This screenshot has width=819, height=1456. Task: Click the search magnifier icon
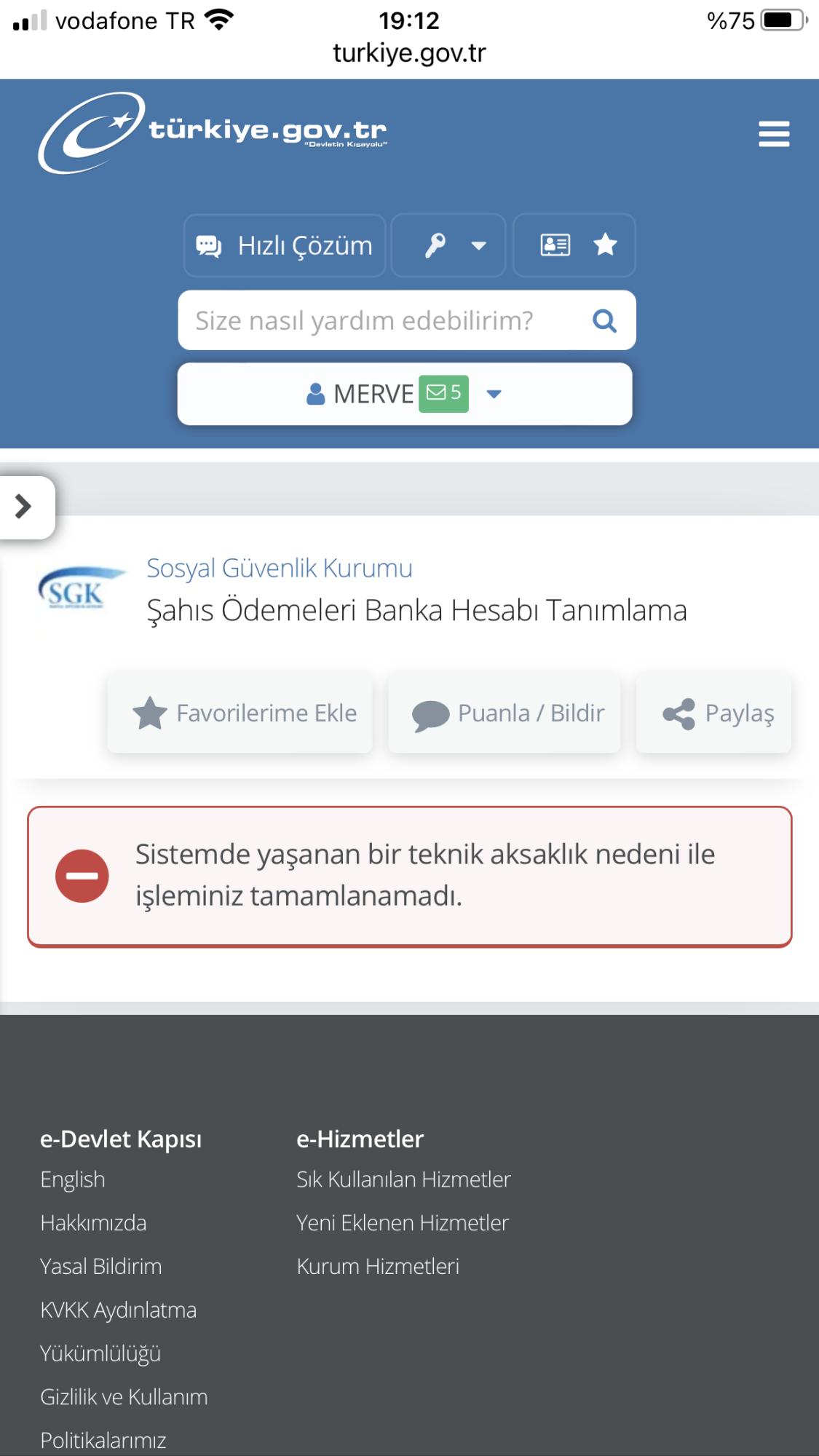[x=605, y=320]
